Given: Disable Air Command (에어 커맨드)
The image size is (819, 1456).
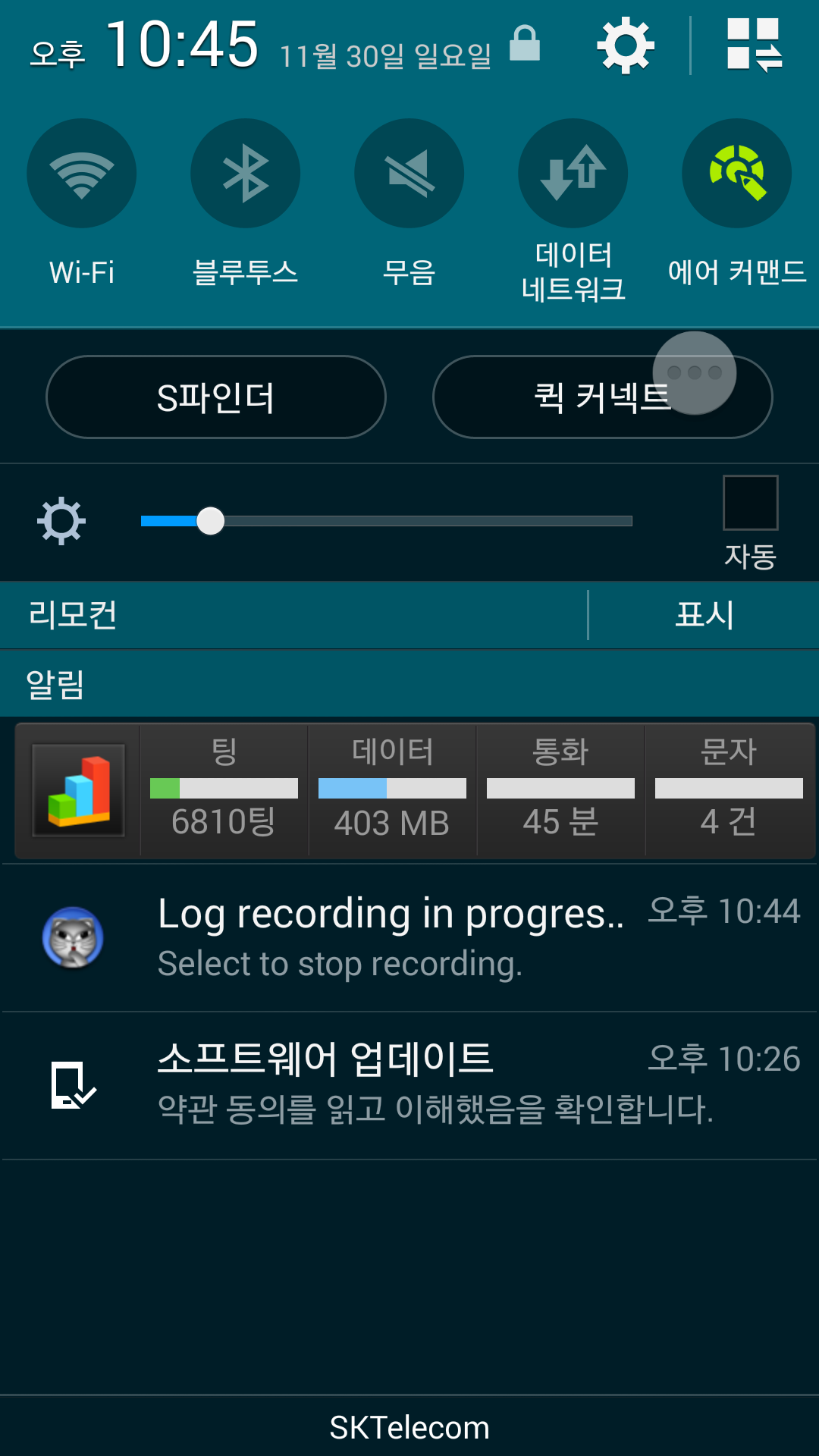Looking at the screenshot, I should (736, 174).
